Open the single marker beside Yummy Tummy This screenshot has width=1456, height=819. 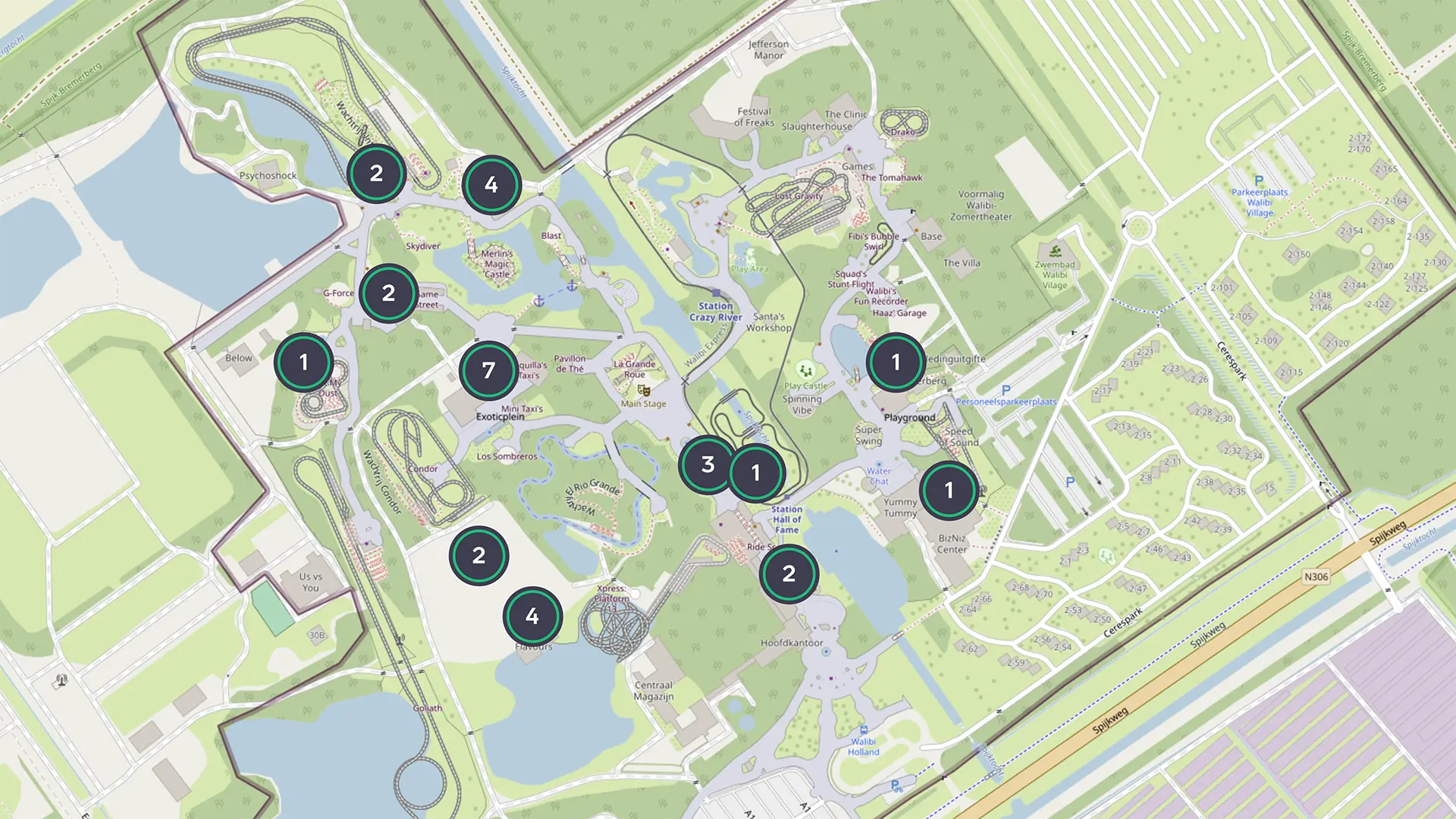point(949,491)
